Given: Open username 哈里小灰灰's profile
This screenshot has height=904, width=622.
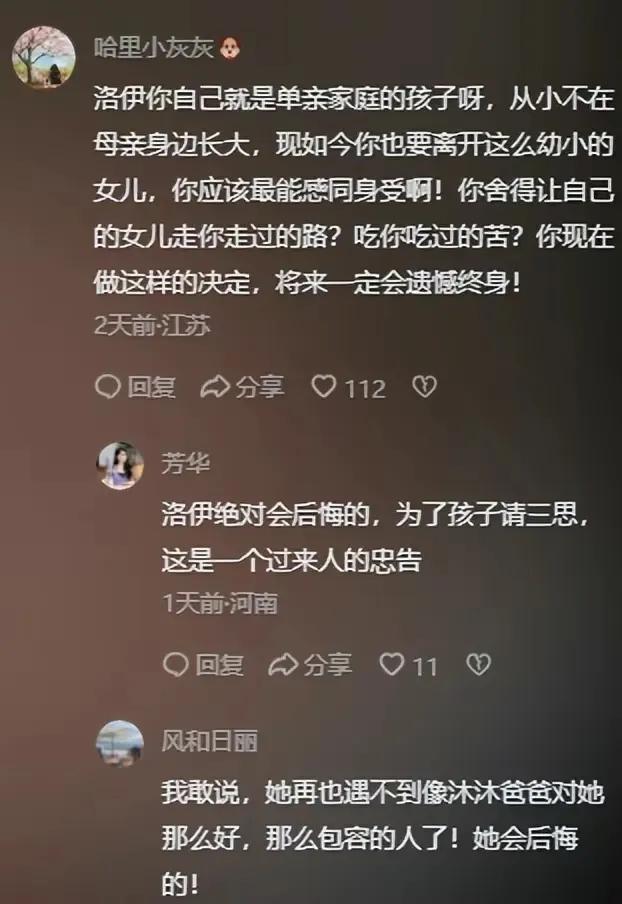Looking at the screenshot, I should (153, 47).
